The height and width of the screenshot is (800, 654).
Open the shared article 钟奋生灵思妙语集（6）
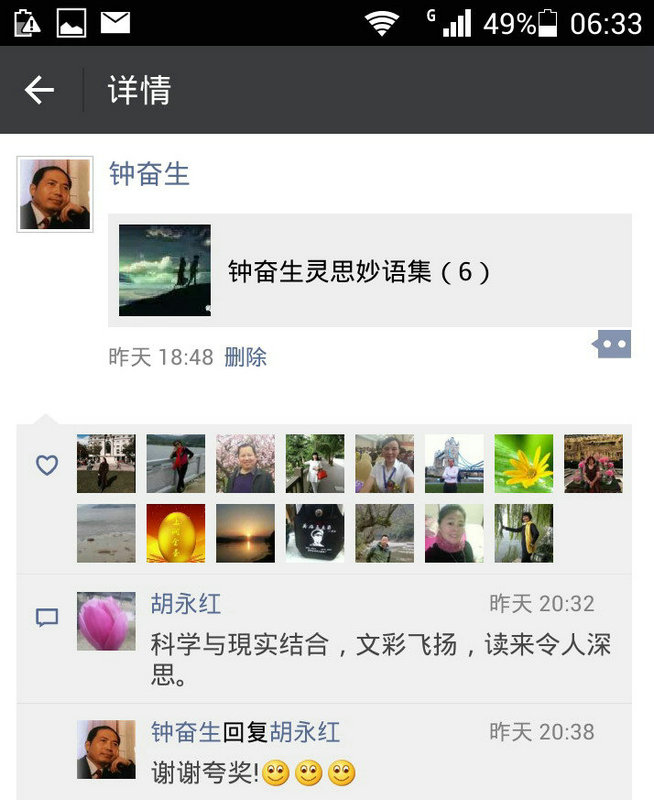click(x=370, y=271)
